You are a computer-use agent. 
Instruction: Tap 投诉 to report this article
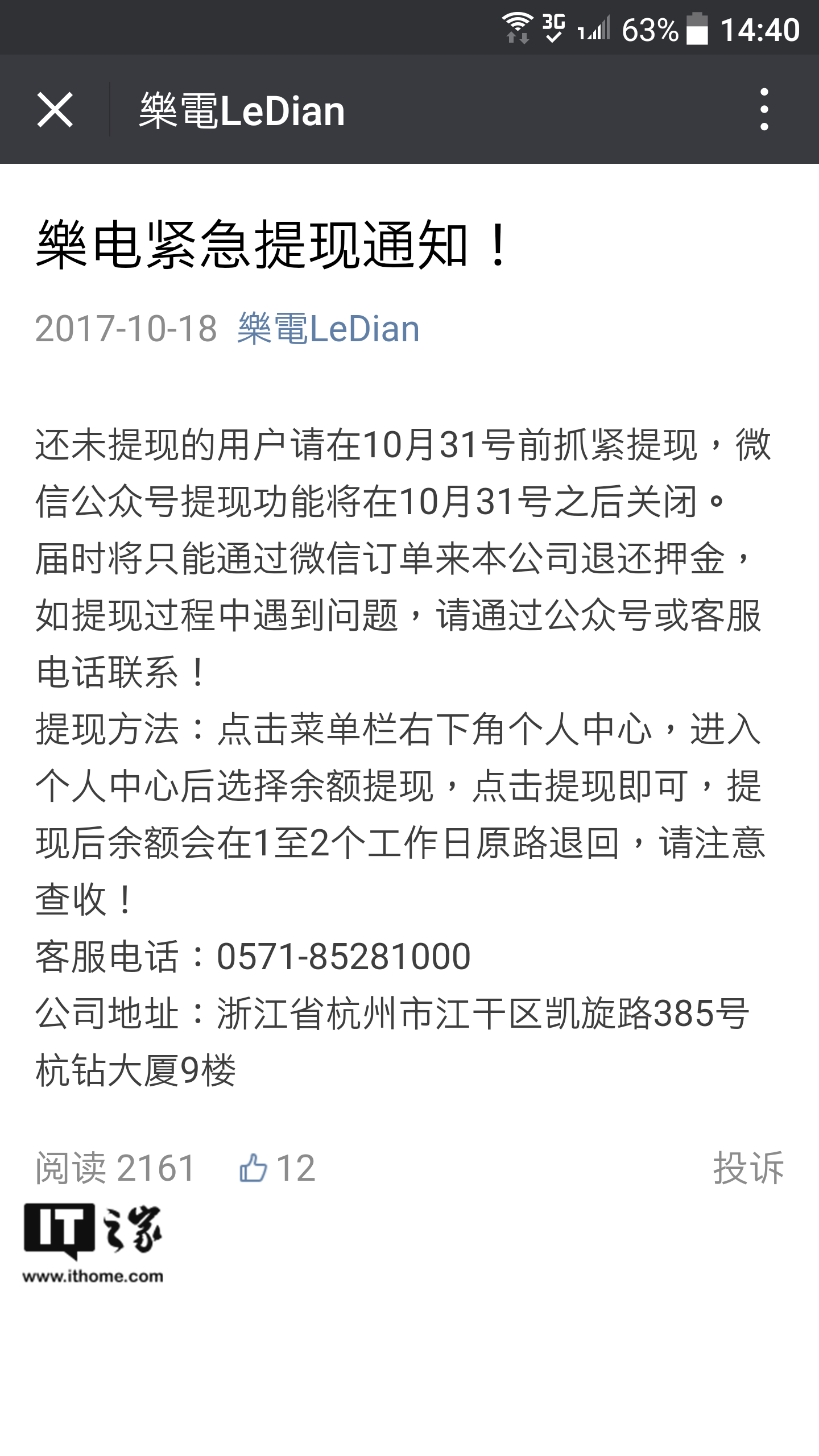[748, 1168]
